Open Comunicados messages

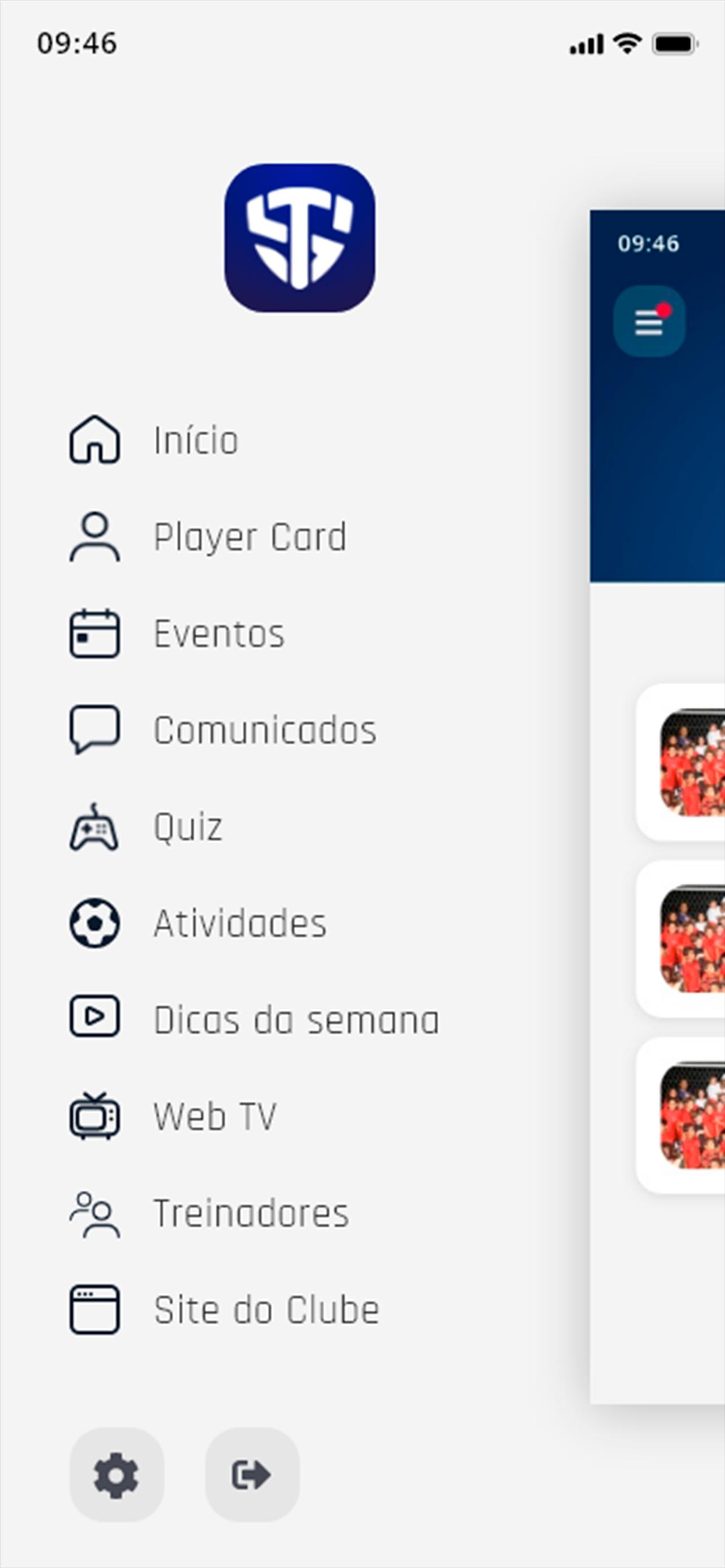(264, 730)
